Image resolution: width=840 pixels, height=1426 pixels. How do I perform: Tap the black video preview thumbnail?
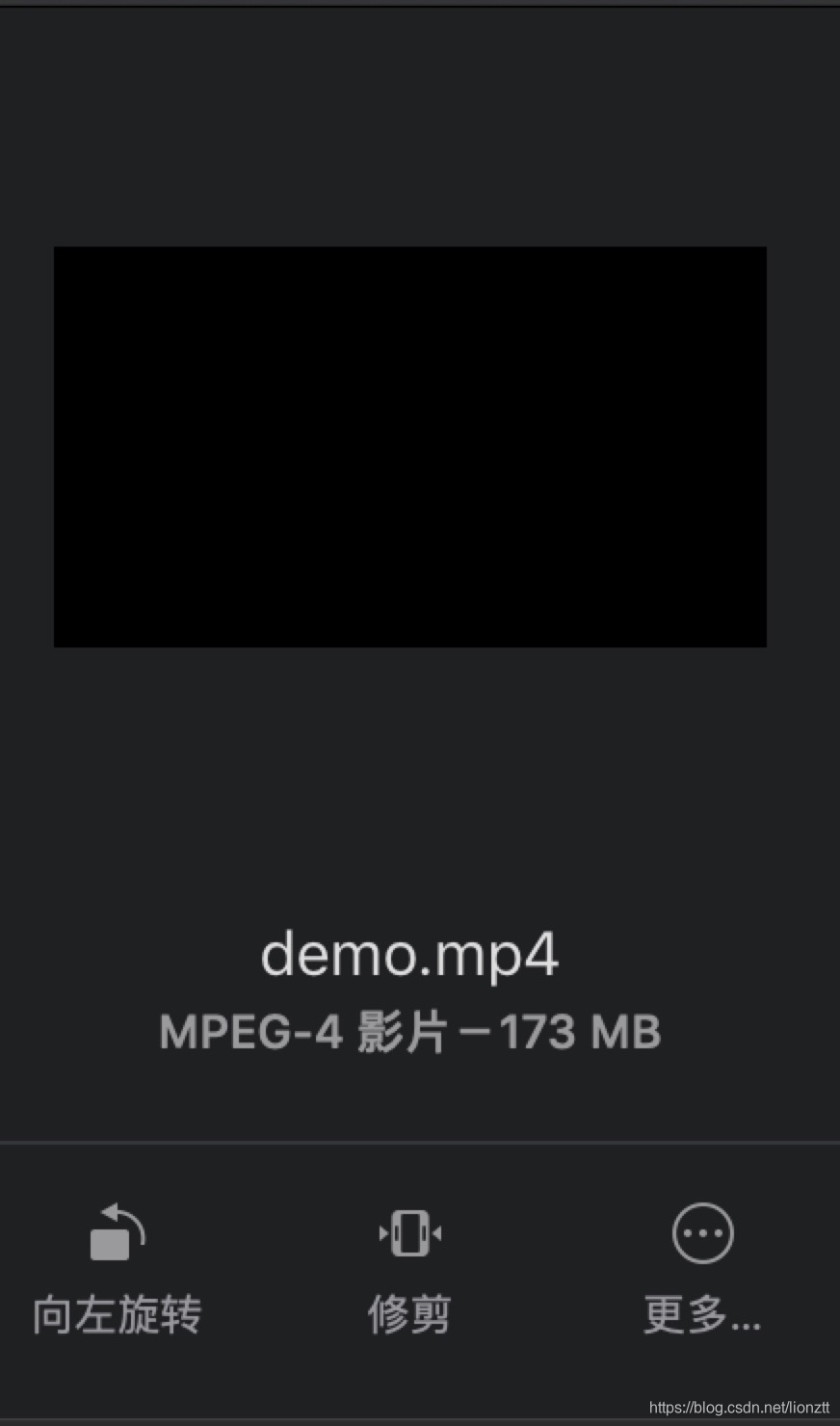(409, 445)
